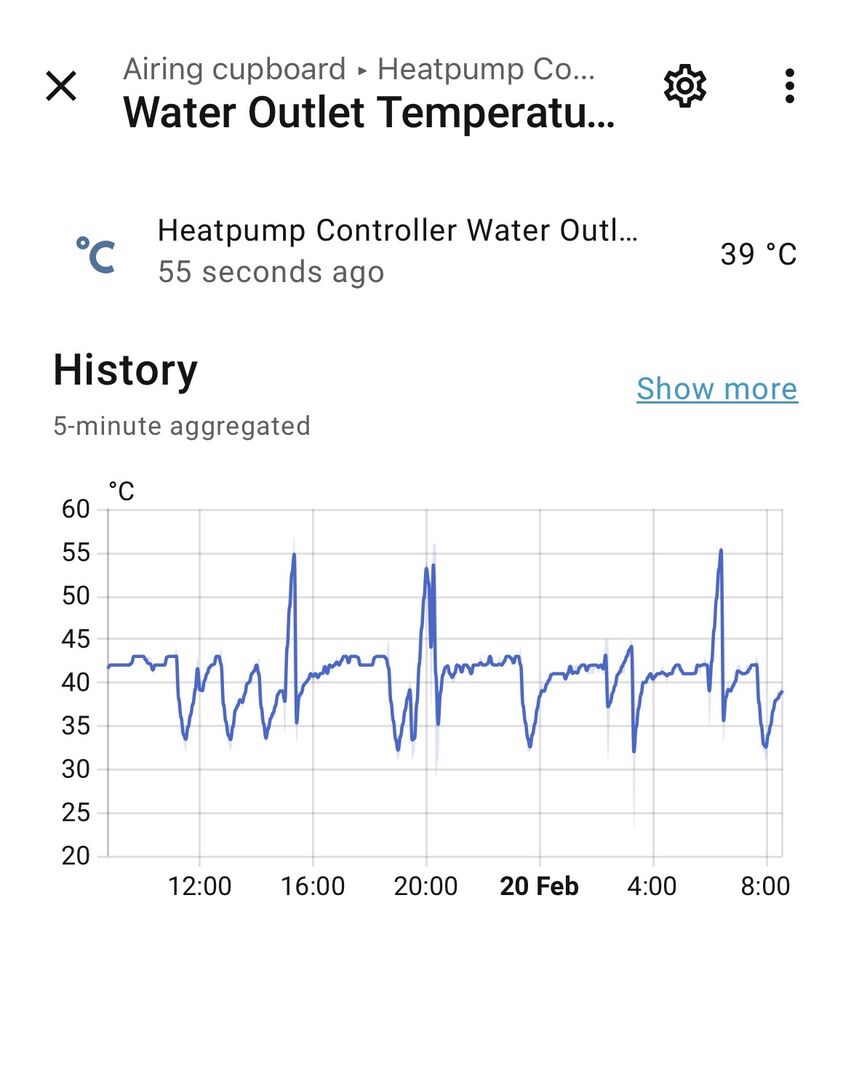The height and width of the screenshot is (1079, 851).
Task: Open the Heatpump Controller Water Outlet row
Action: (x=396, y=251)
